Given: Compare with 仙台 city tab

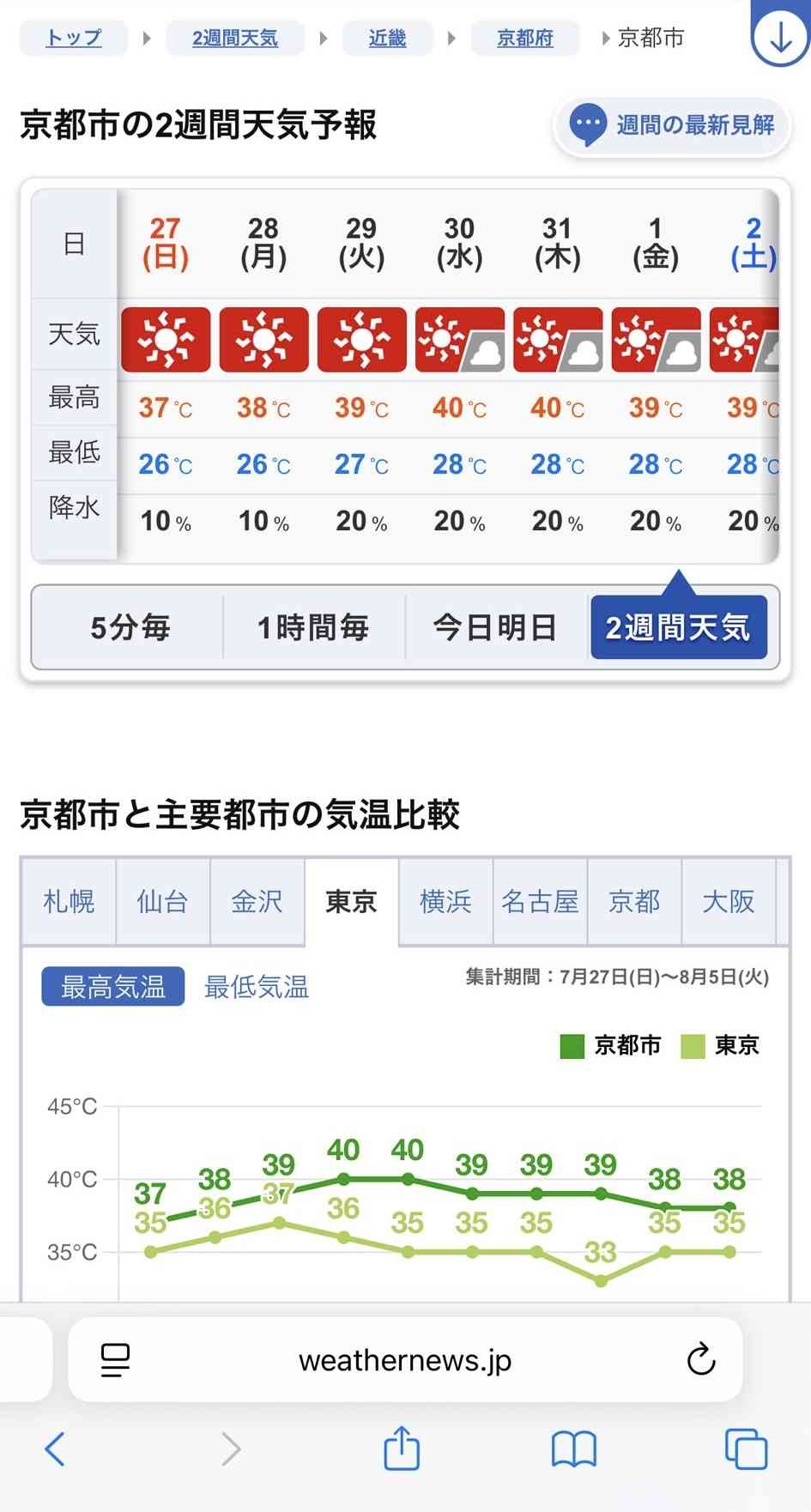Looking at the screenshot, I should pyautogui.click(x=162, y=901).
